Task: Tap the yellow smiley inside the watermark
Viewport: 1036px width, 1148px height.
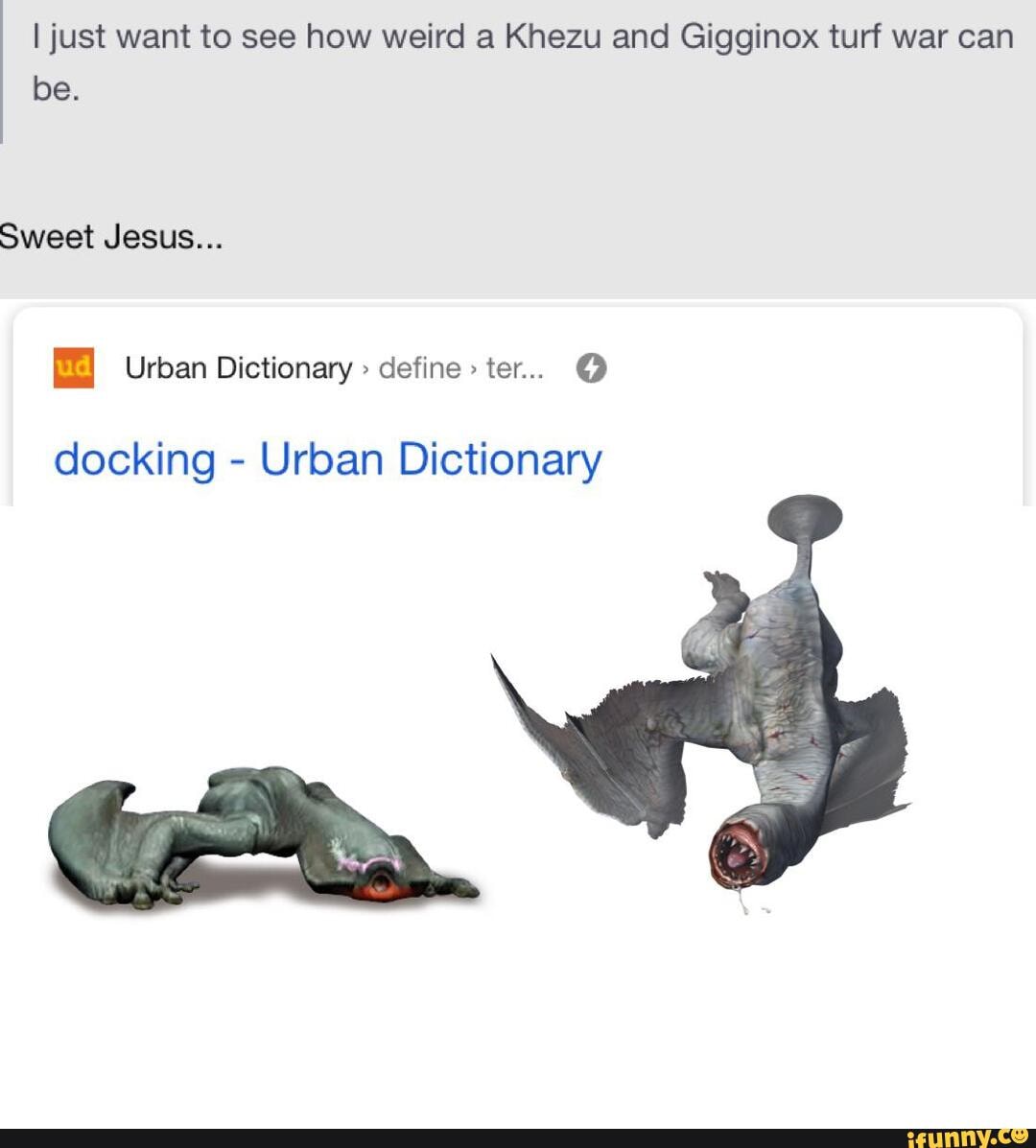Action: (1019, 1137)
